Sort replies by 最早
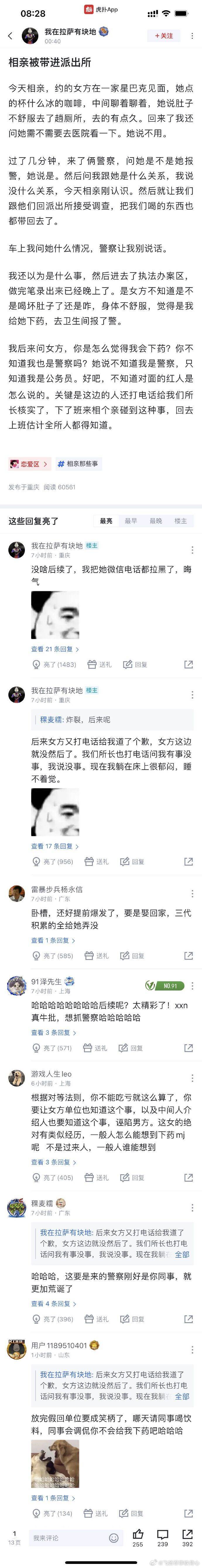The height and width of the screenshot is (1568, 202). coord(131,521)
